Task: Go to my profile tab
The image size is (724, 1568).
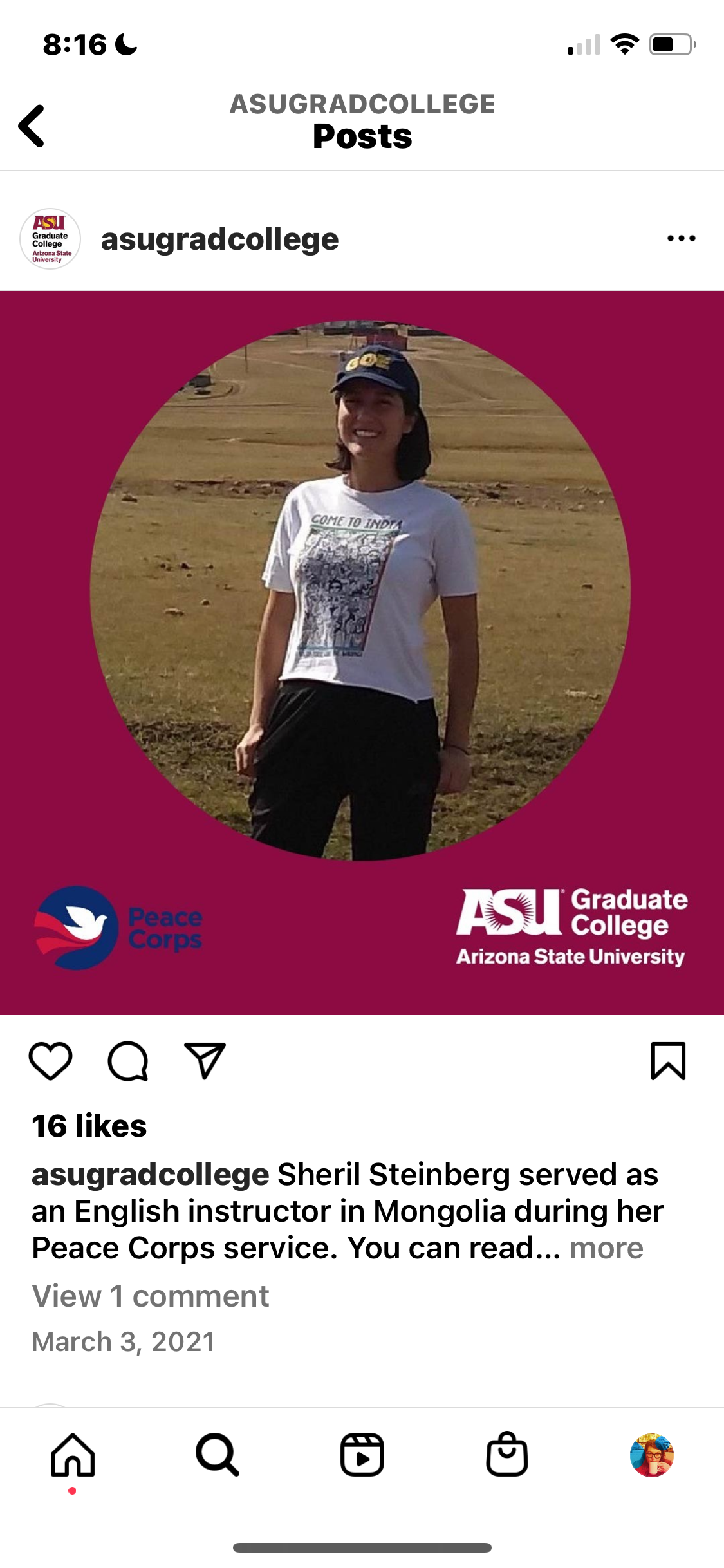Action: 651,1455
